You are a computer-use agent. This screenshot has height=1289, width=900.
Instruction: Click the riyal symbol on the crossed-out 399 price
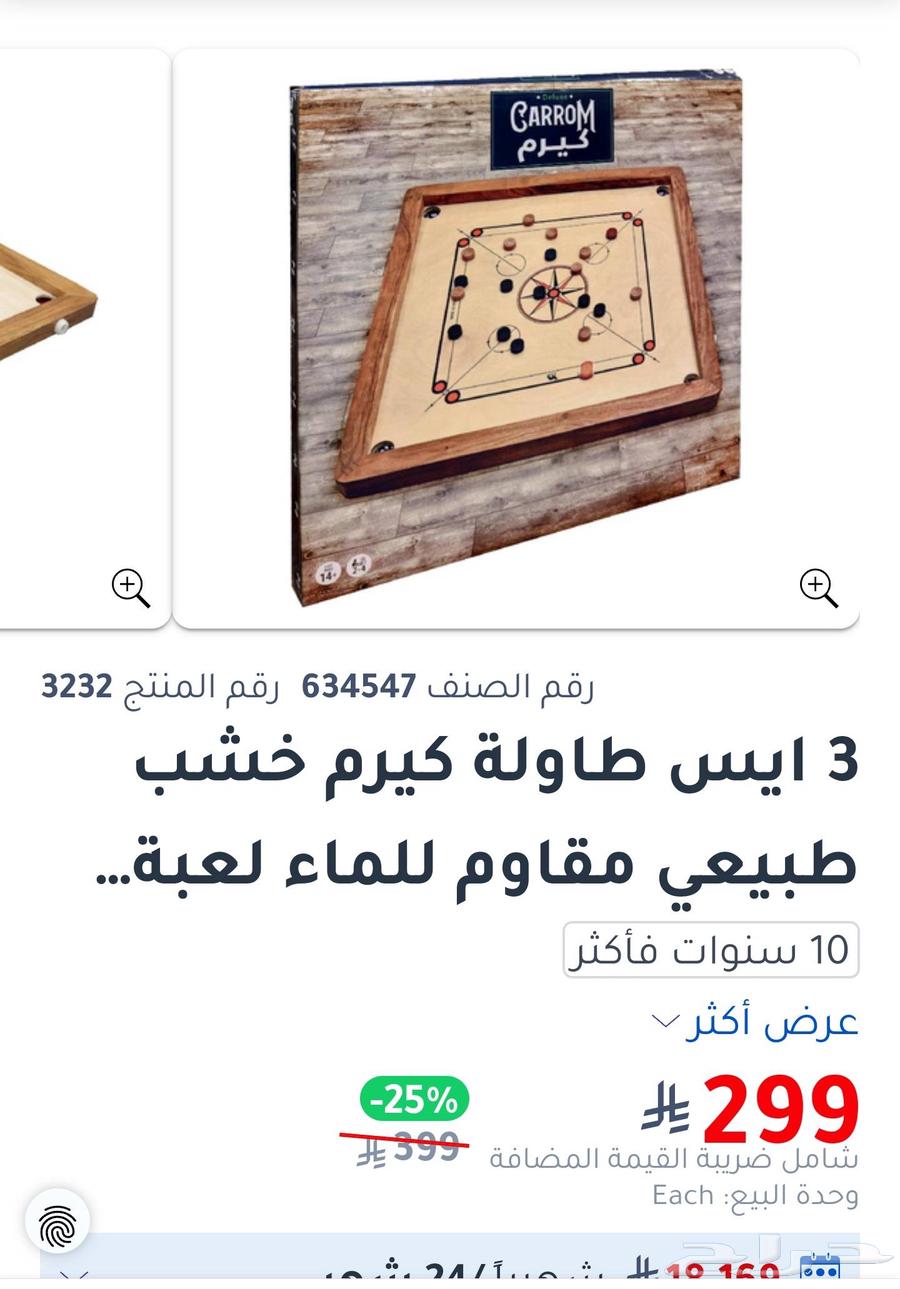tap(371, 1150)
